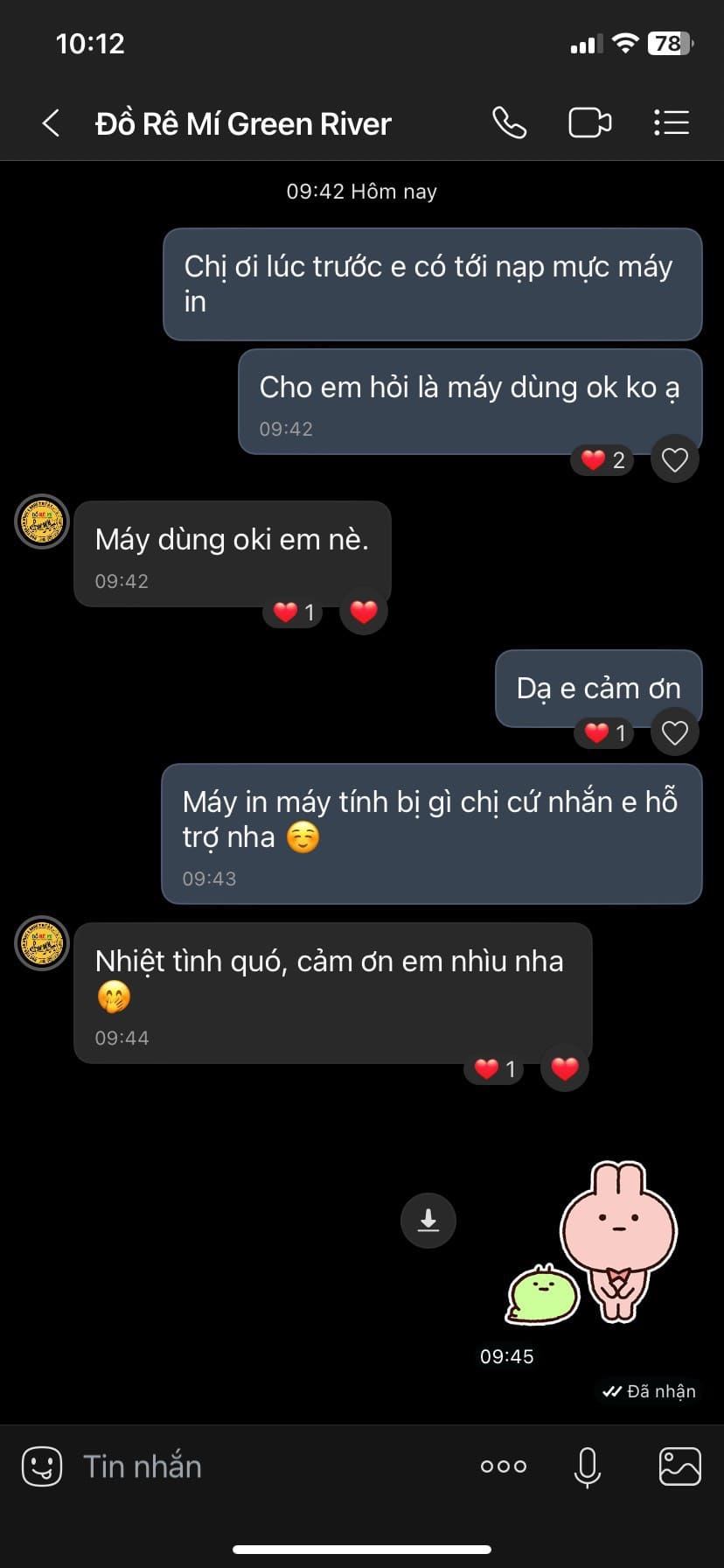Tap the heart on "Máy dùng oki em nè."
The width and height of the screenshot is (724, 1568).
click(364, 612)
